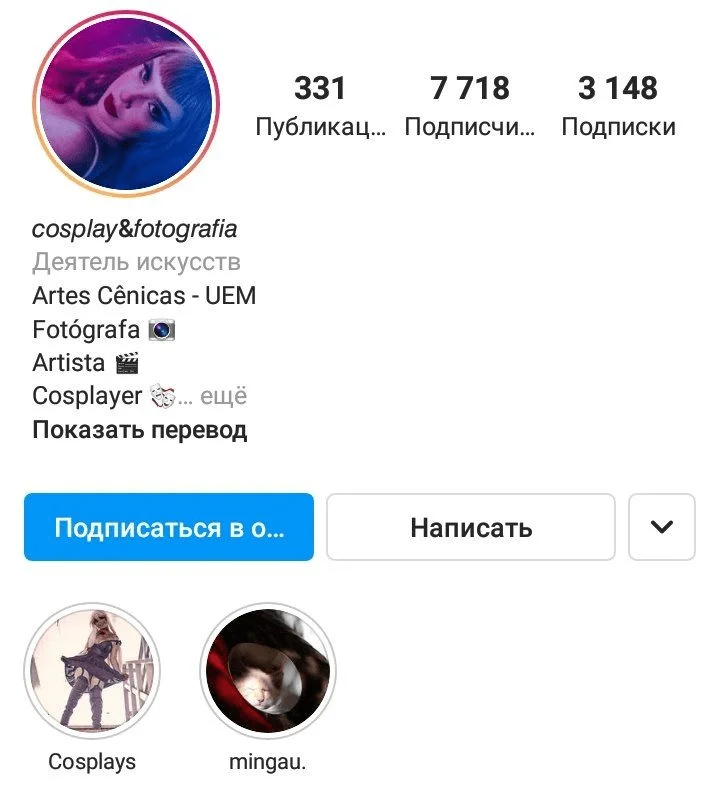
Task: Tap Показать перевод to translate the bio
Action: 139,430
